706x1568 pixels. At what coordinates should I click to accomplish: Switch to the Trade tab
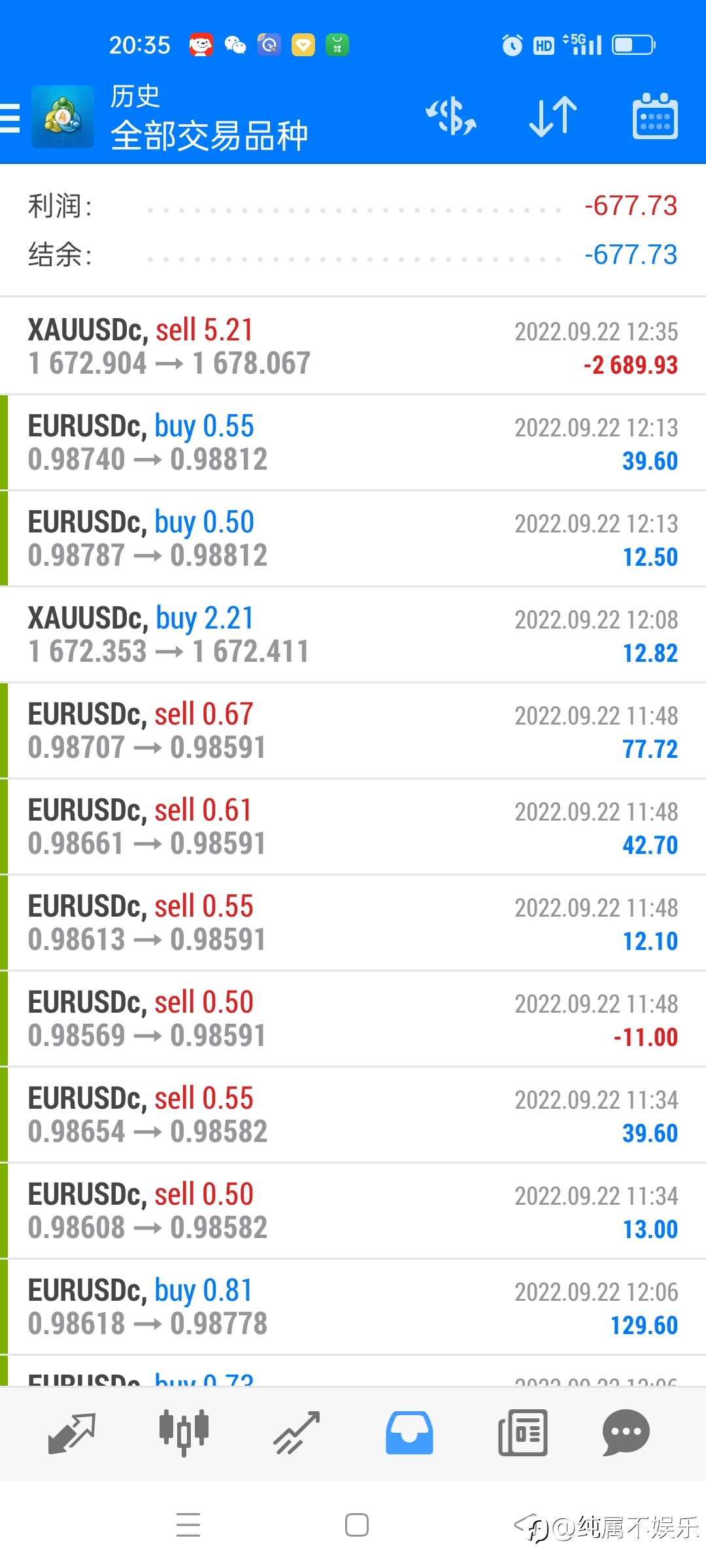297,1433
